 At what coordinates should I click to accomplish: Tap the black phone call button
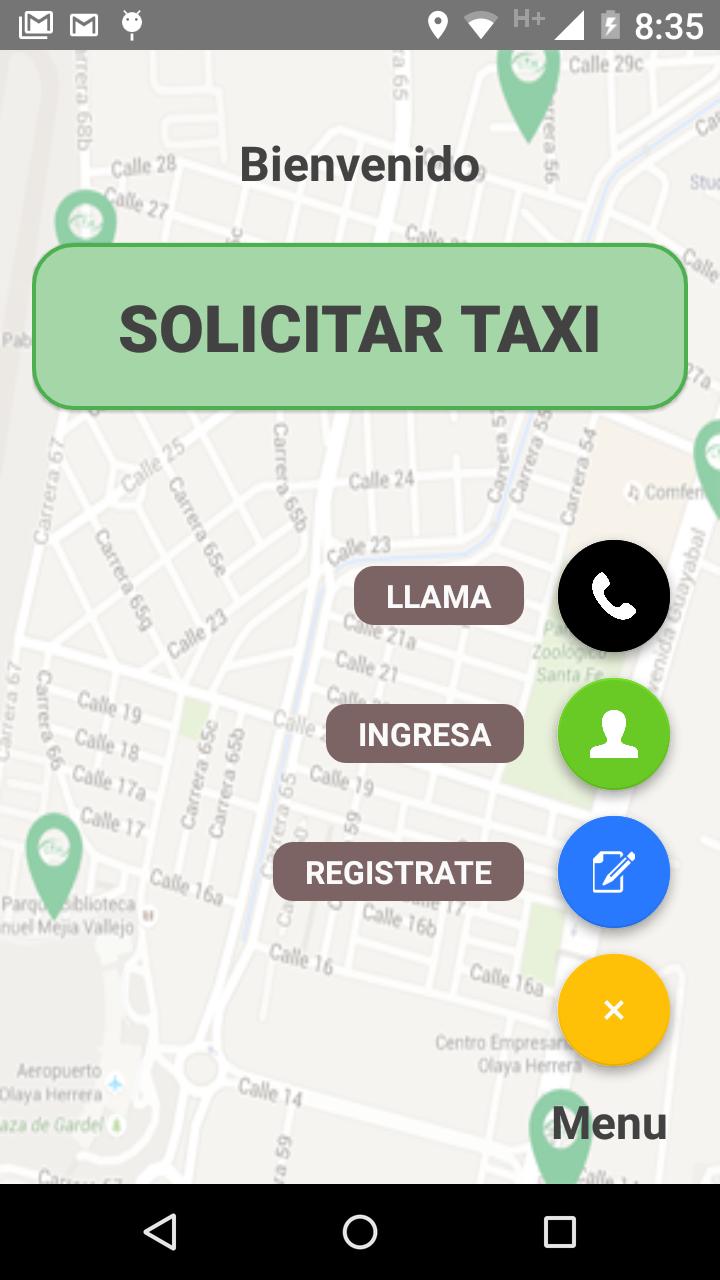[613, 596]
